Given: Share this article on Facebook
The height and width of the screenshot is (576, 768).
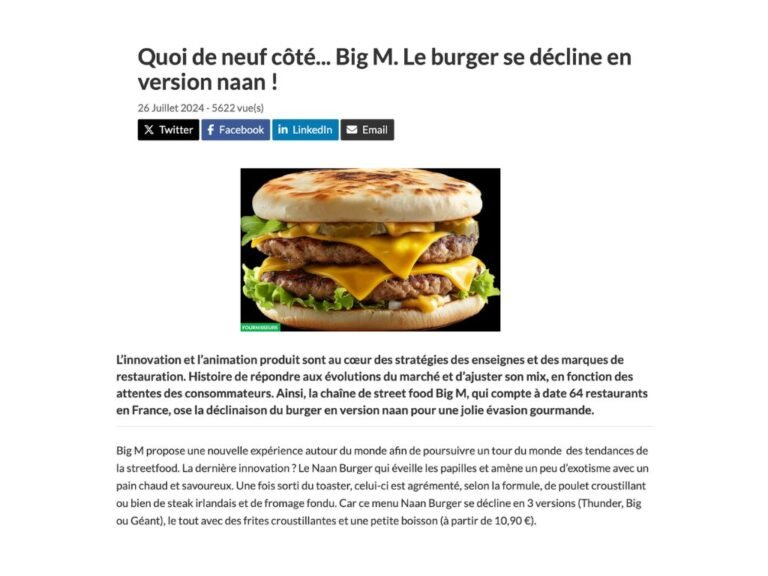Looking at the screenshot, I should coord(235,130).
